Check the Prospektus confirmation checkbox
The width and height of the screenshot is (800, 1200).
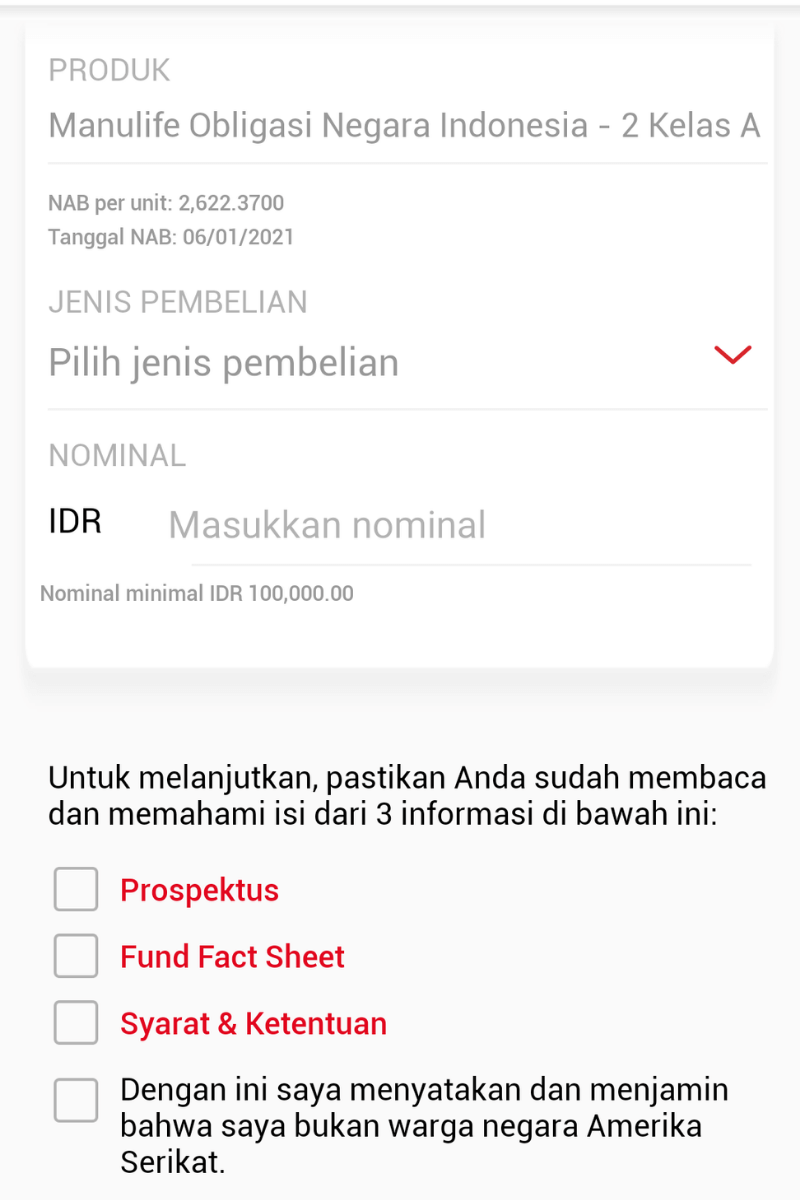tap(75, 889)
